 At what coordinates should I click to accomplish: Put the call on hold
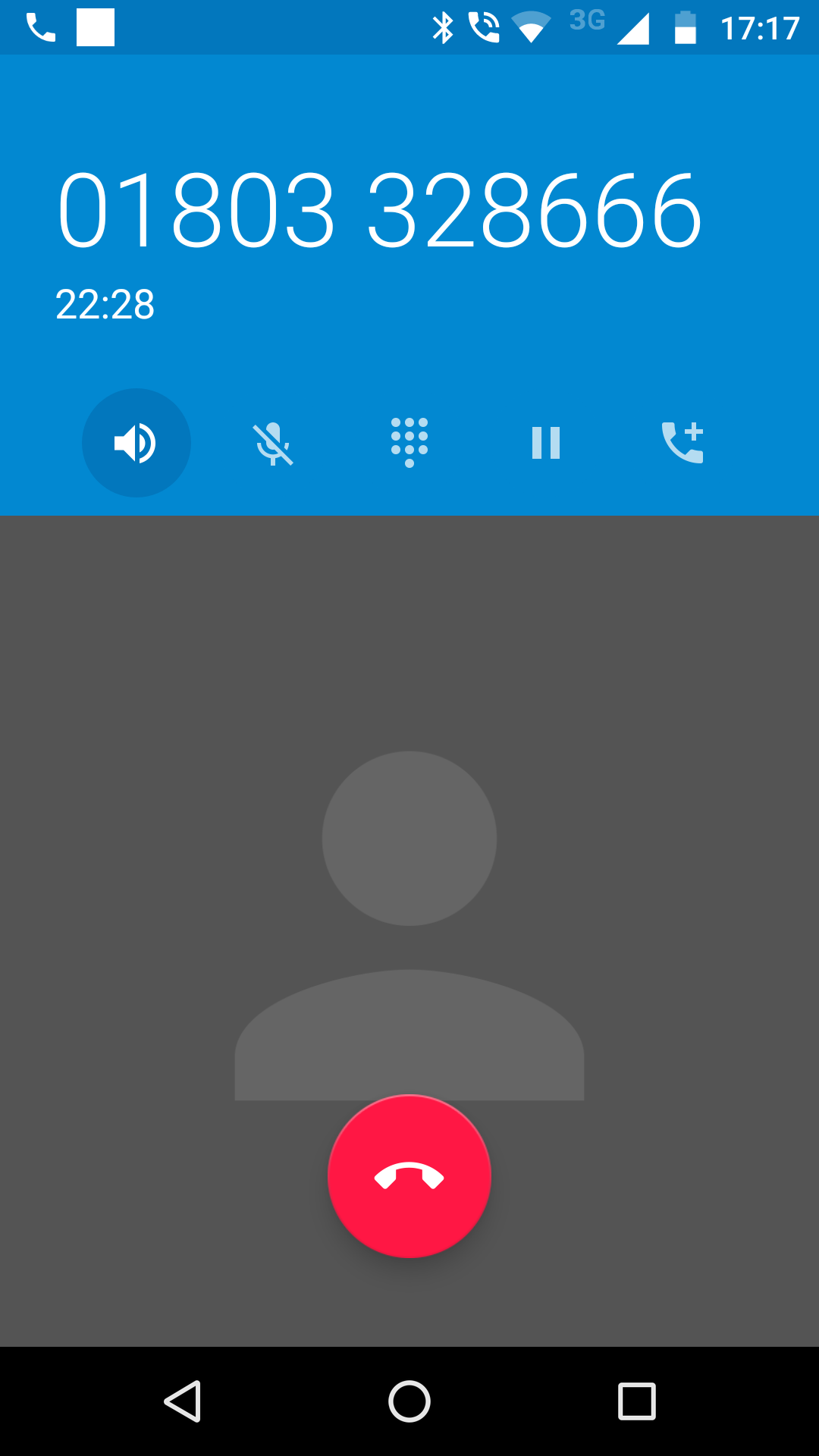pos(546,443)
